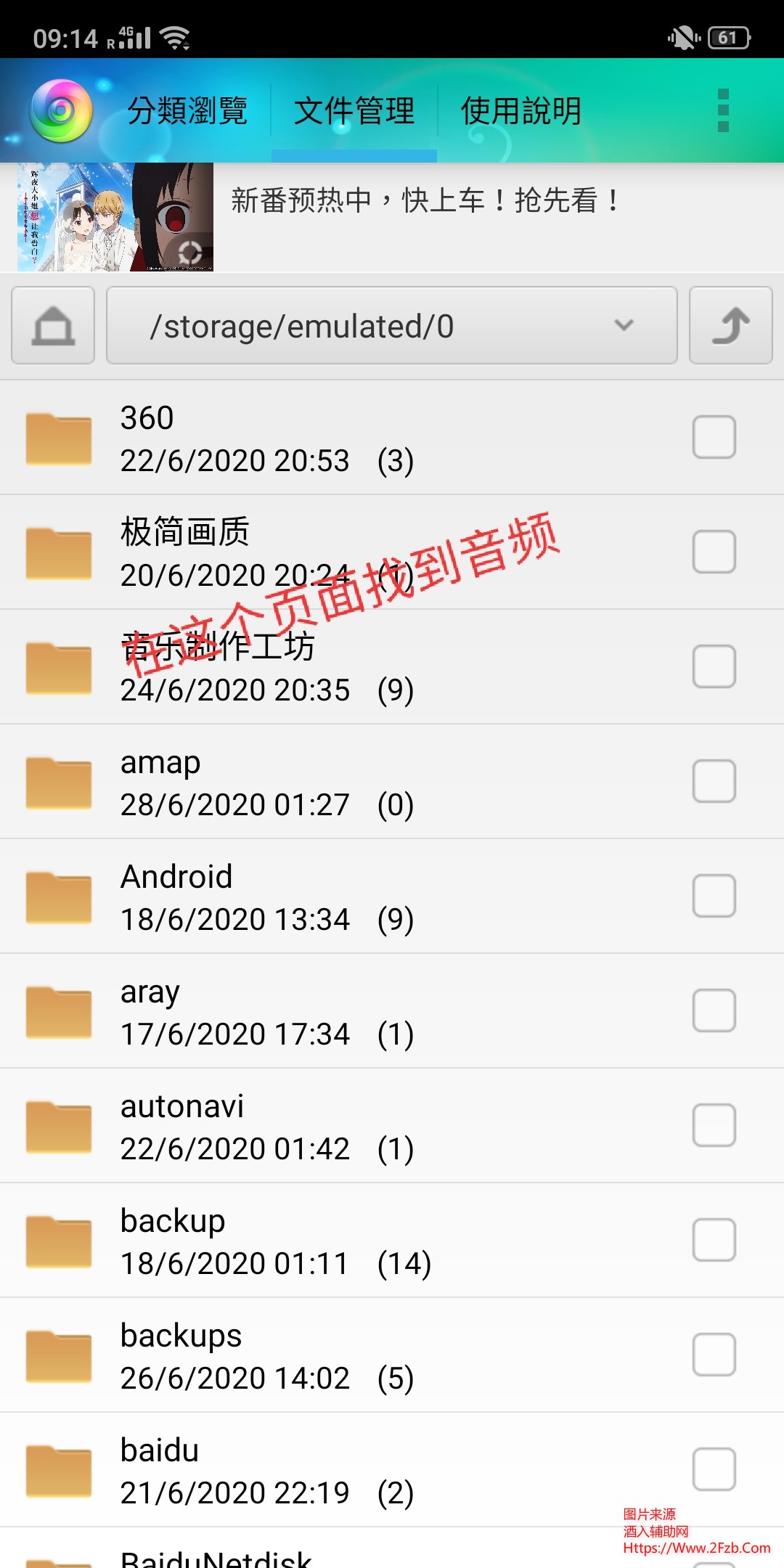The image size is (784, 1568).
Task: Click the home icon in the path bar
Action: [x=52, y=325]
